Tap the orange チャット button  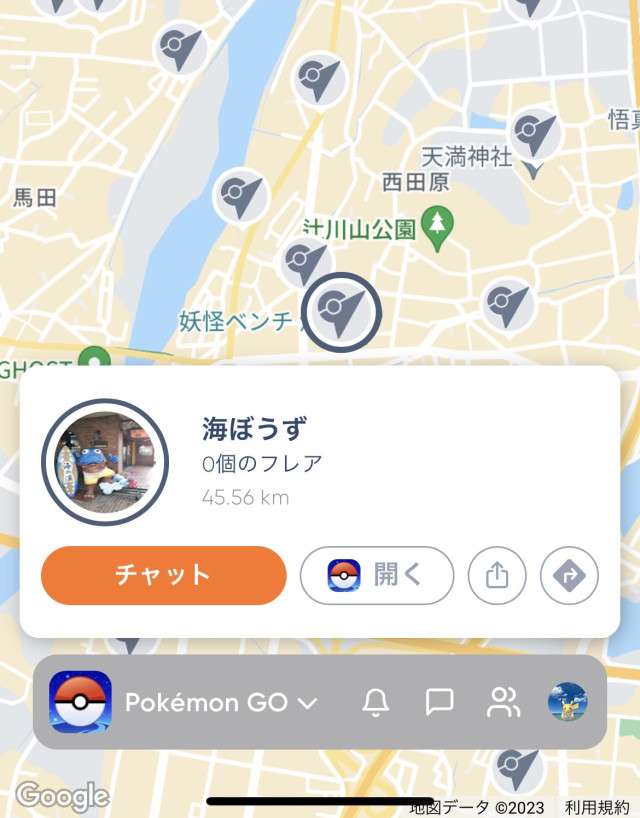point(163,575)
